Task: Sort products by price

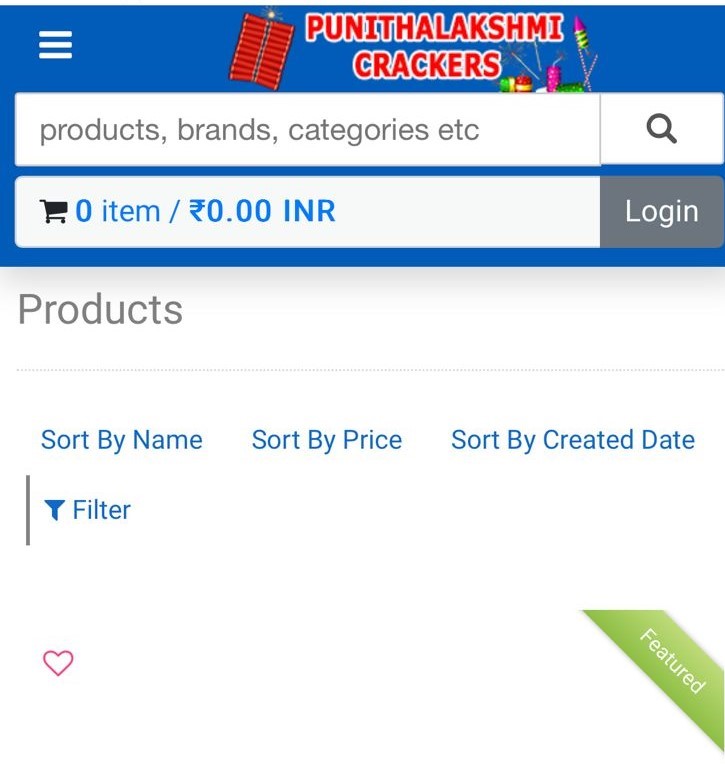Action: click(x=326, y=440)
